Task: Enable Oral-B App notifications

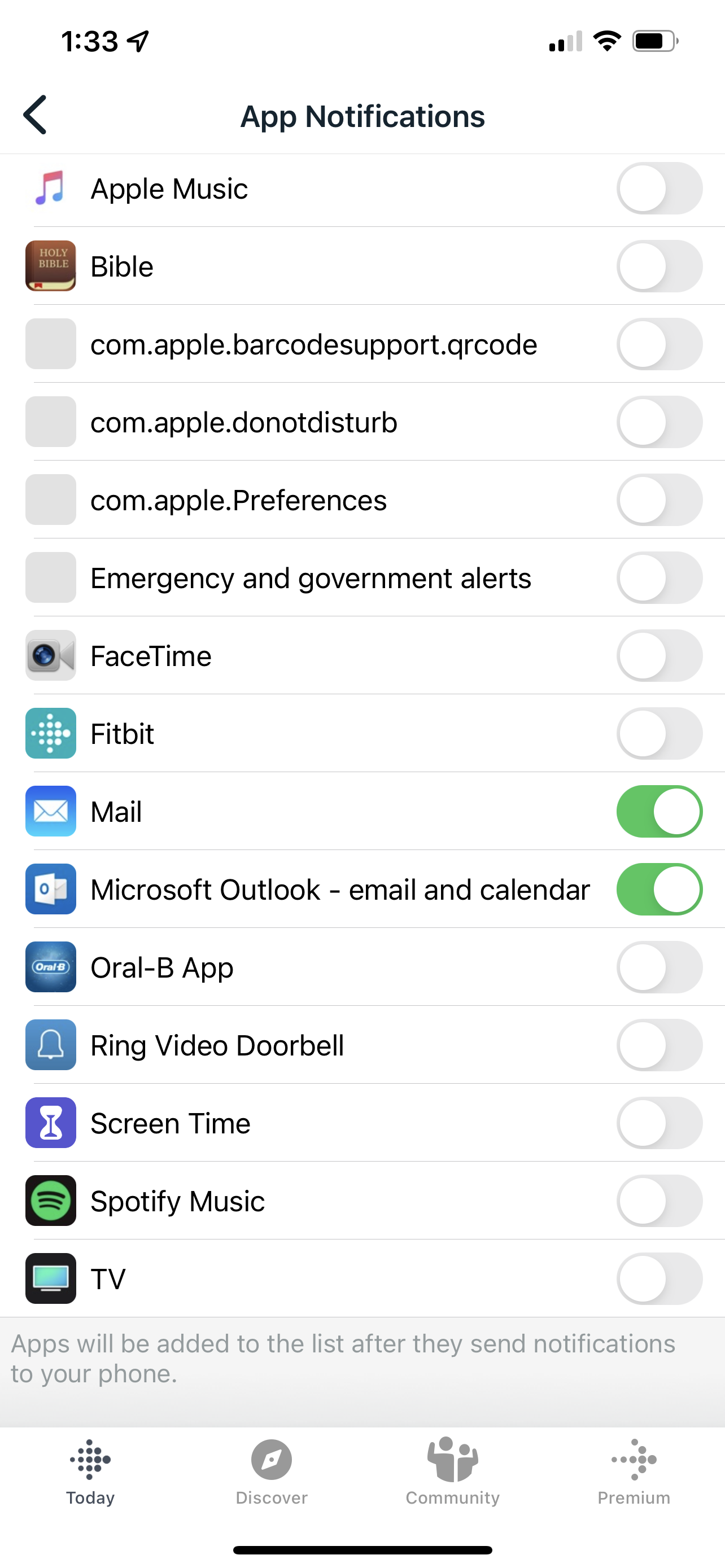Action: pyautogui.click(x=658, y=968)
